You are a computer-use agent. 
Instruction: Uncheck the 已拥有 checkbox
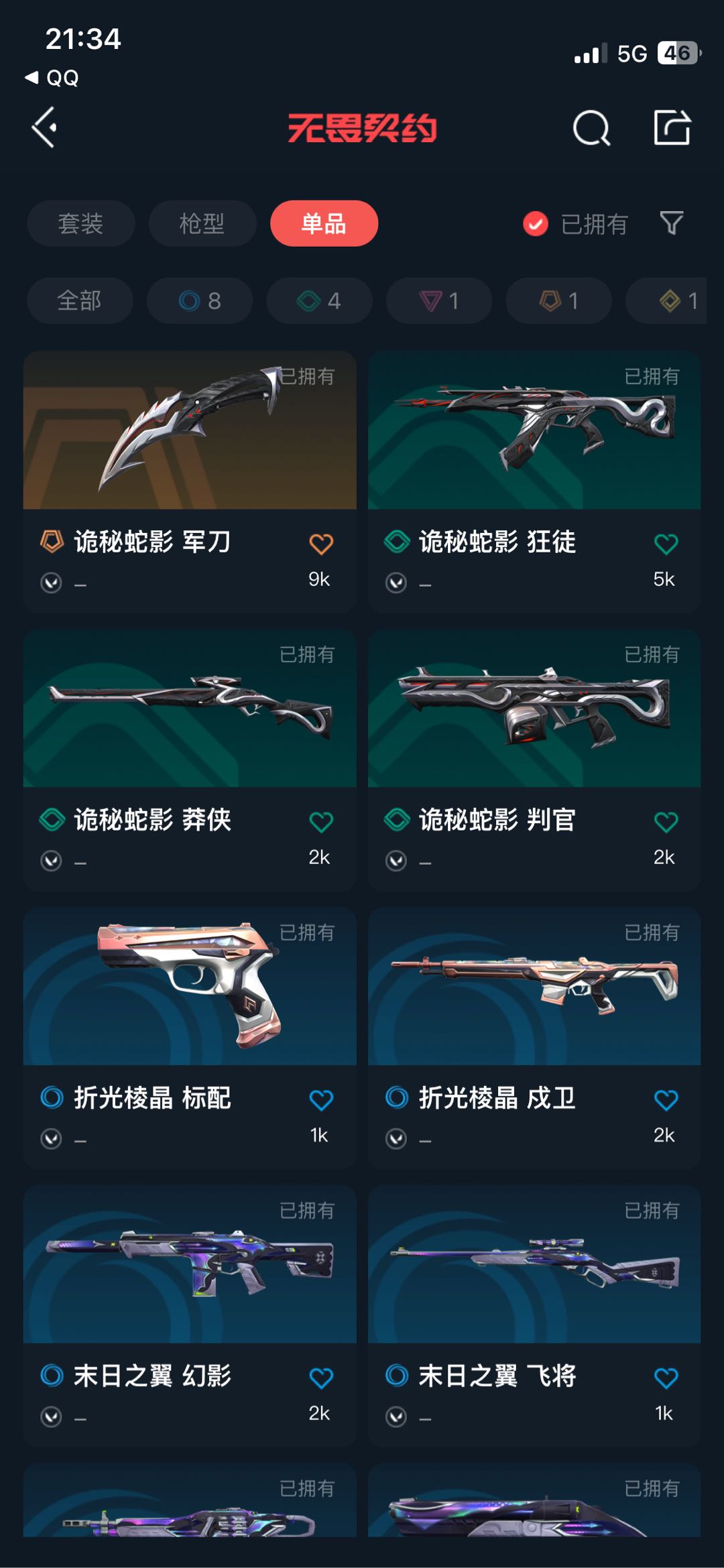pos(536,224)
